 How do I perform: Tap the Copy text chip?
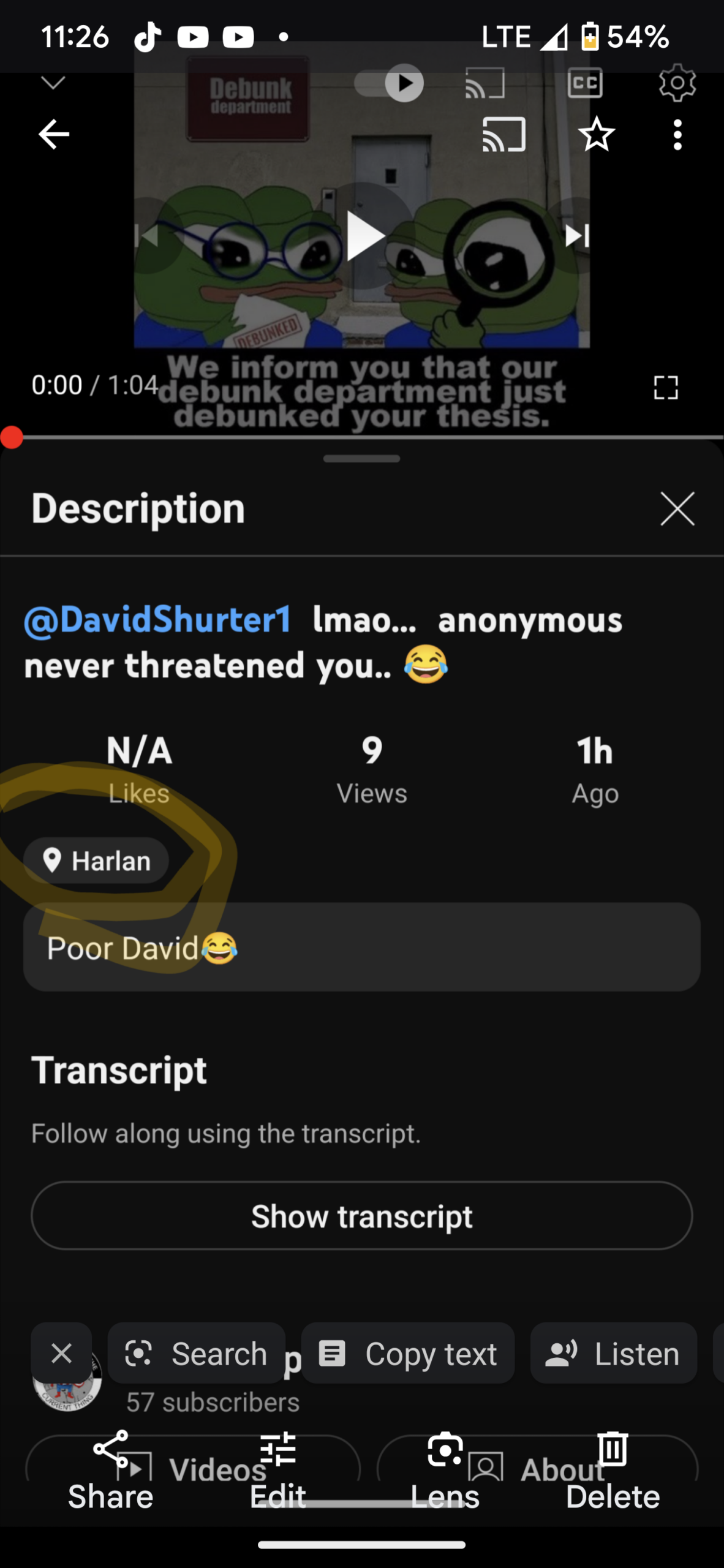pyautogui.click(x=408, y=1353)
